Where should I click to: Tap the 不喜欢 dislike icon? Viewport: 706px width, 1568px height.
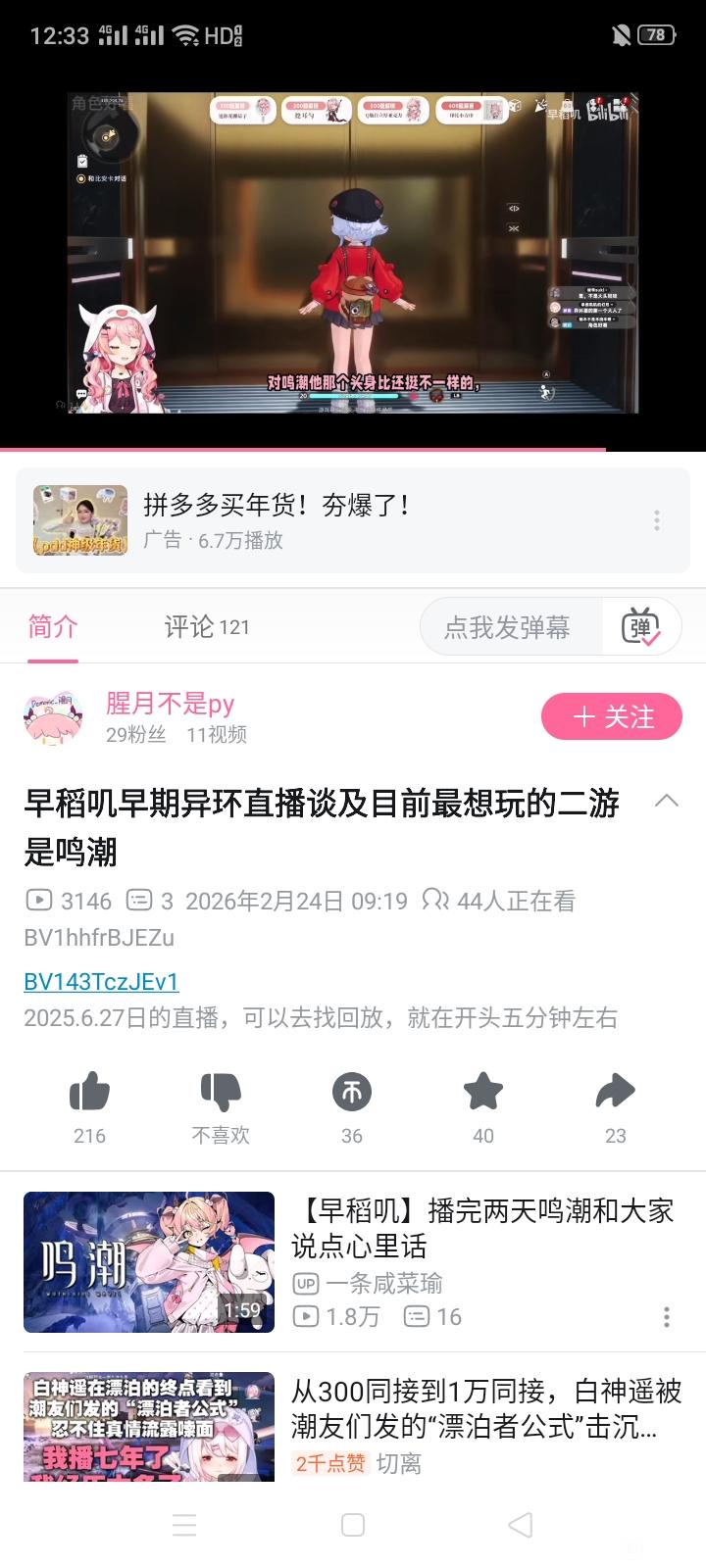221,1092
